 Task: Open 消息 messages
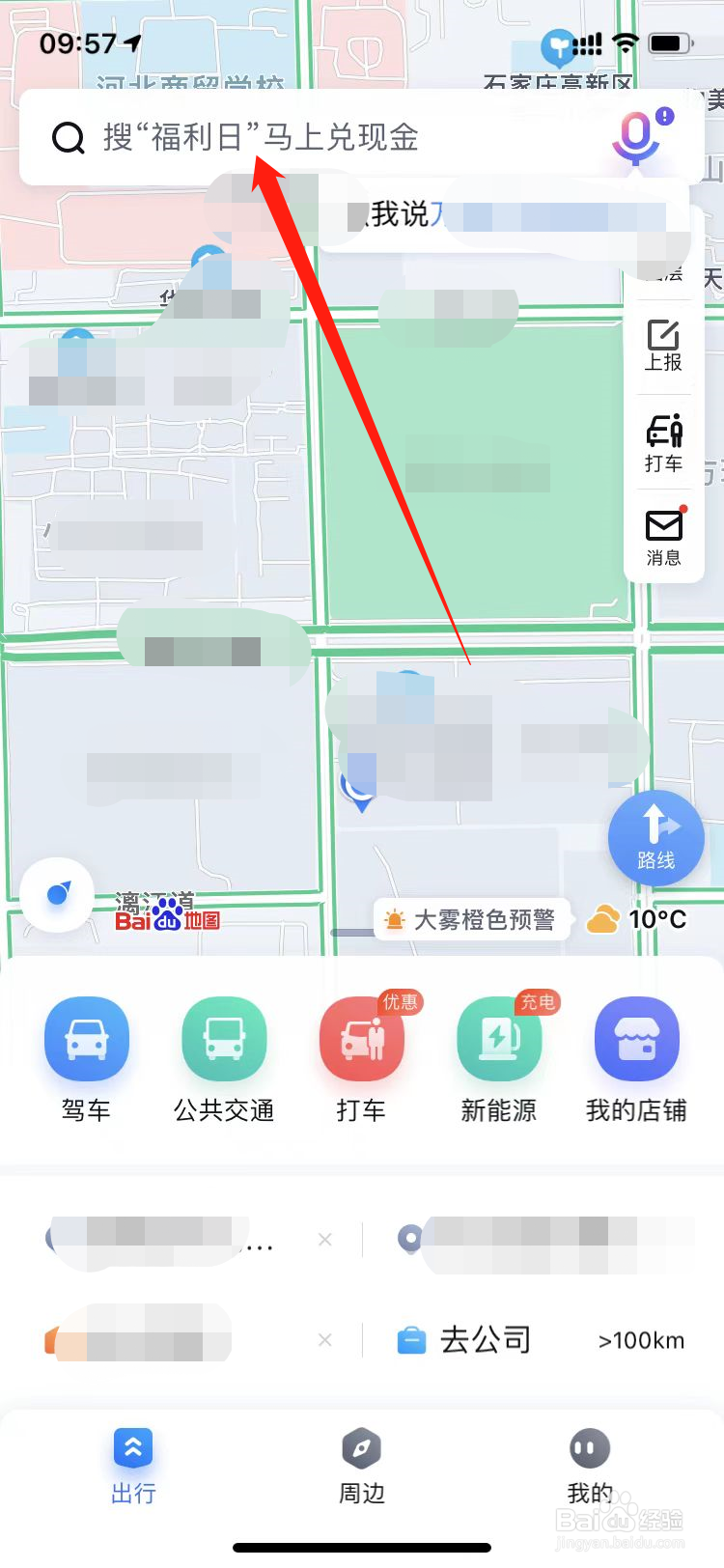coord(663,537)
